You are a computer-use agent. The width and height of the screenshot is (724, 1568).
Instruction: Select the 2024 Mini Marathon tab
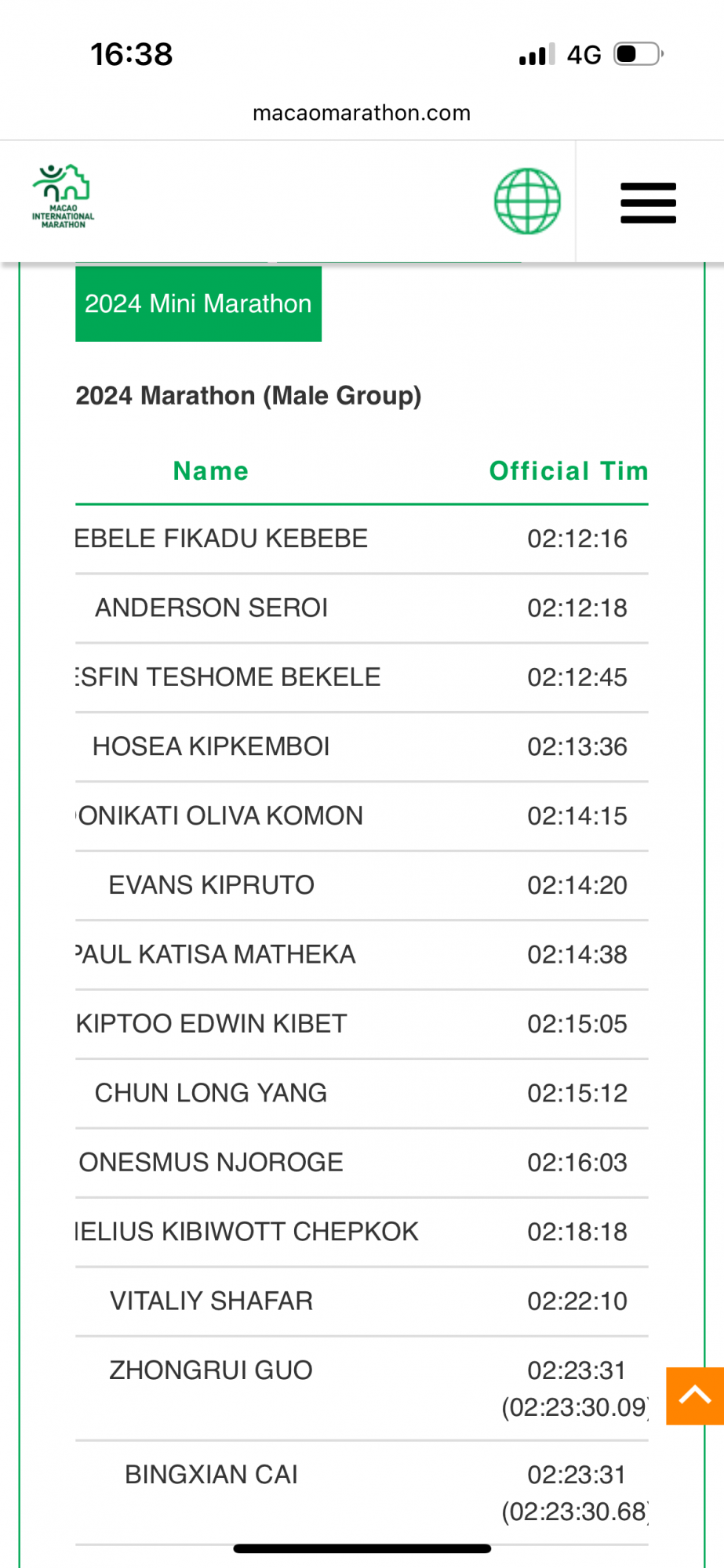point(198,304)
